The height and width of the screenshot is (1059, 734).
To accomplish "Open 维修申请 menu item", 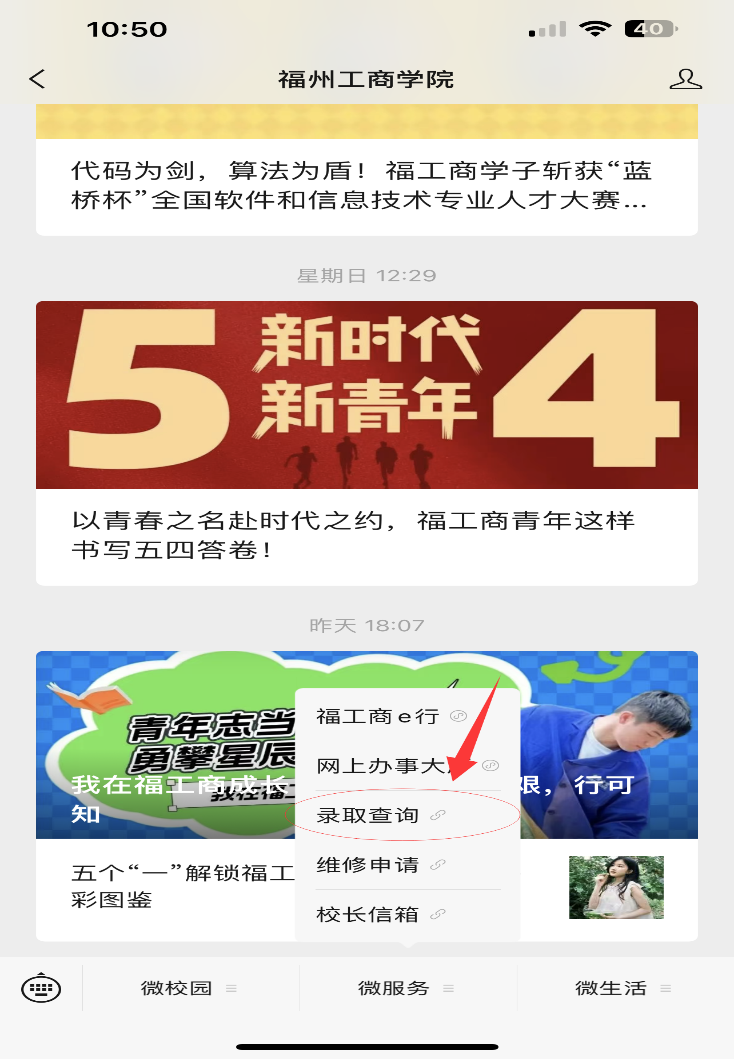I will 368,865.
